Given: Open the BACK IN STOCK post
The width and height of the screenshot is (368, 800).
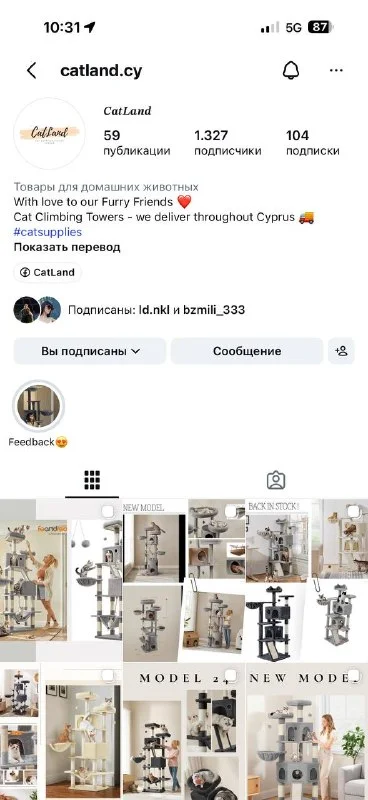Looking at the screenshot, I should pyautogui.click(x=307, y=580).
